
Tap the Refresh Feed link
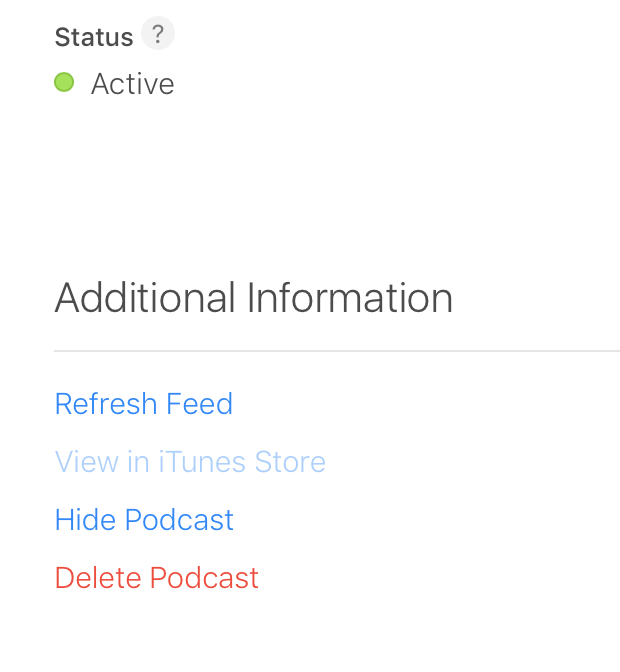[143, 404]
